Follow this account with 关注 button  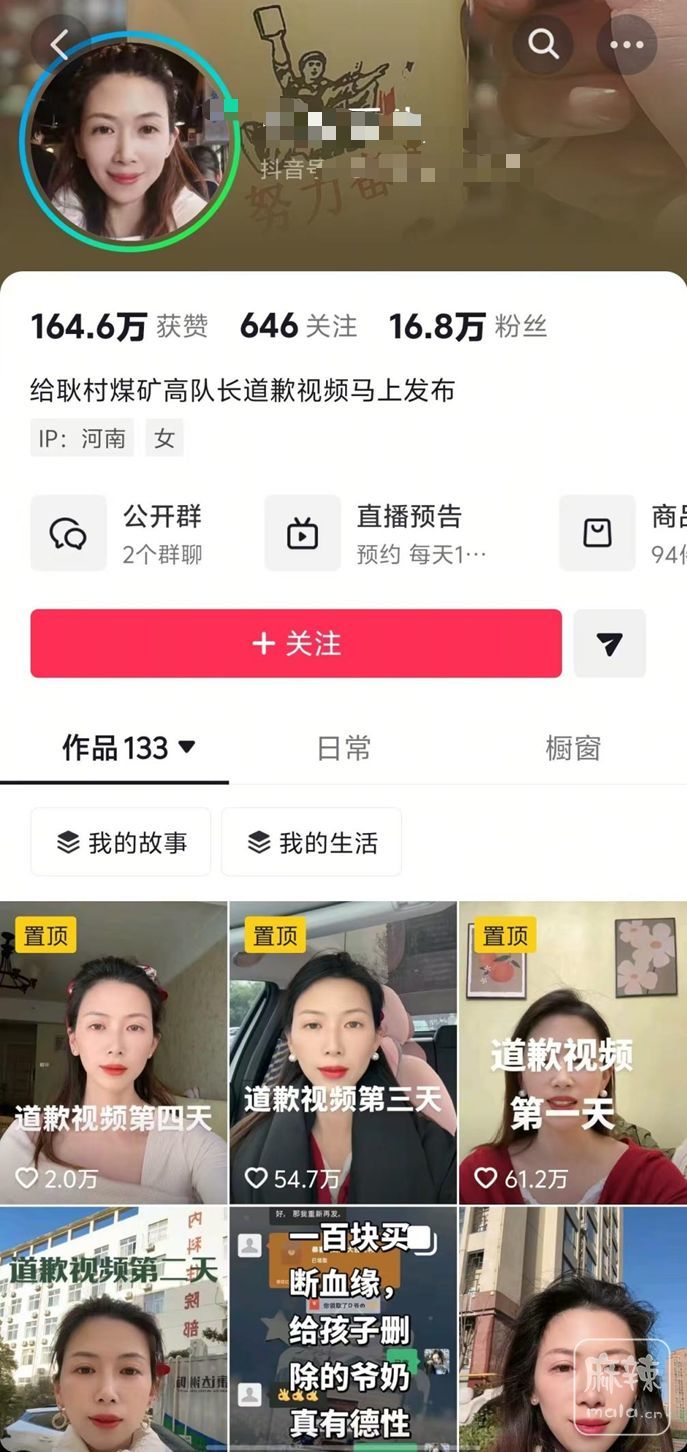pyautogui.click(x=296, y=643)
